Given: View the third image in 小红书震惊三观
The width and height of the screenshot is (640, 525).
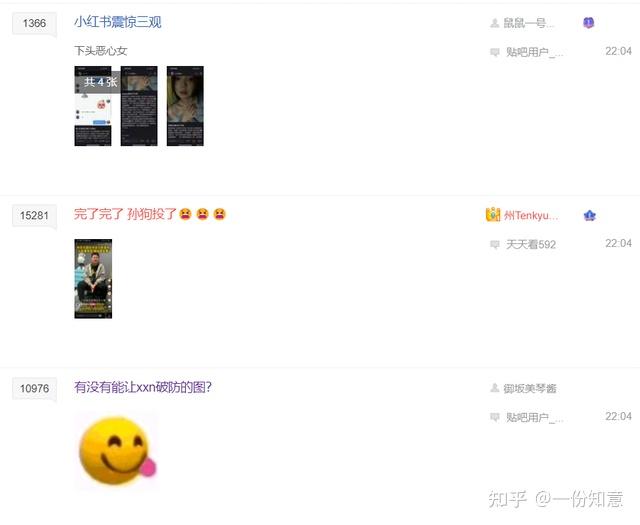Looking at the screenshot, I should tap(185, 106).
